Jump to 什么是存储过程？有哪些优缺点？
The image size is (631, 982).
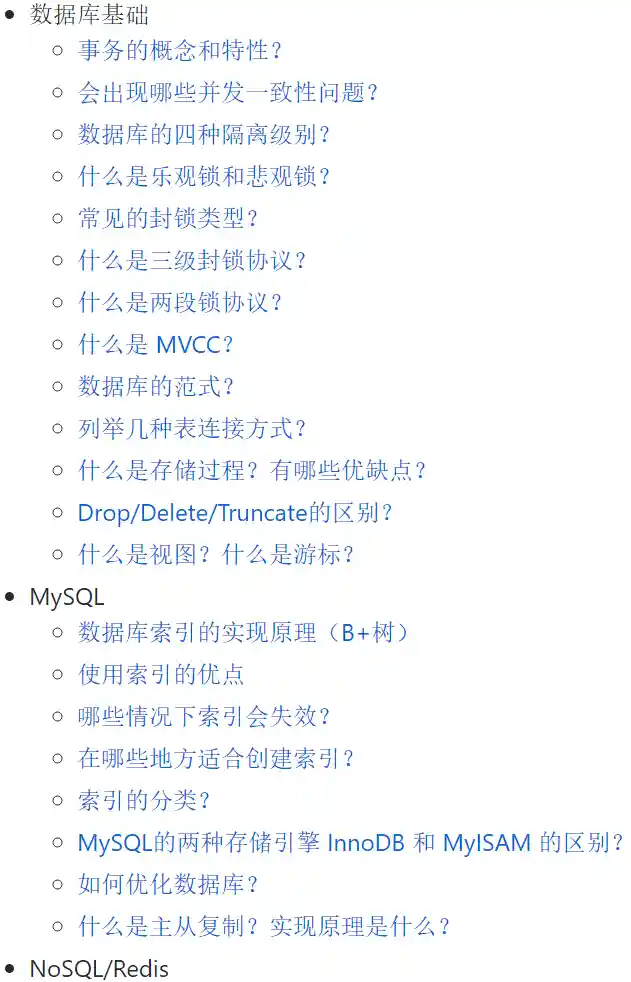pyautogui.click(x=253, y=471)
